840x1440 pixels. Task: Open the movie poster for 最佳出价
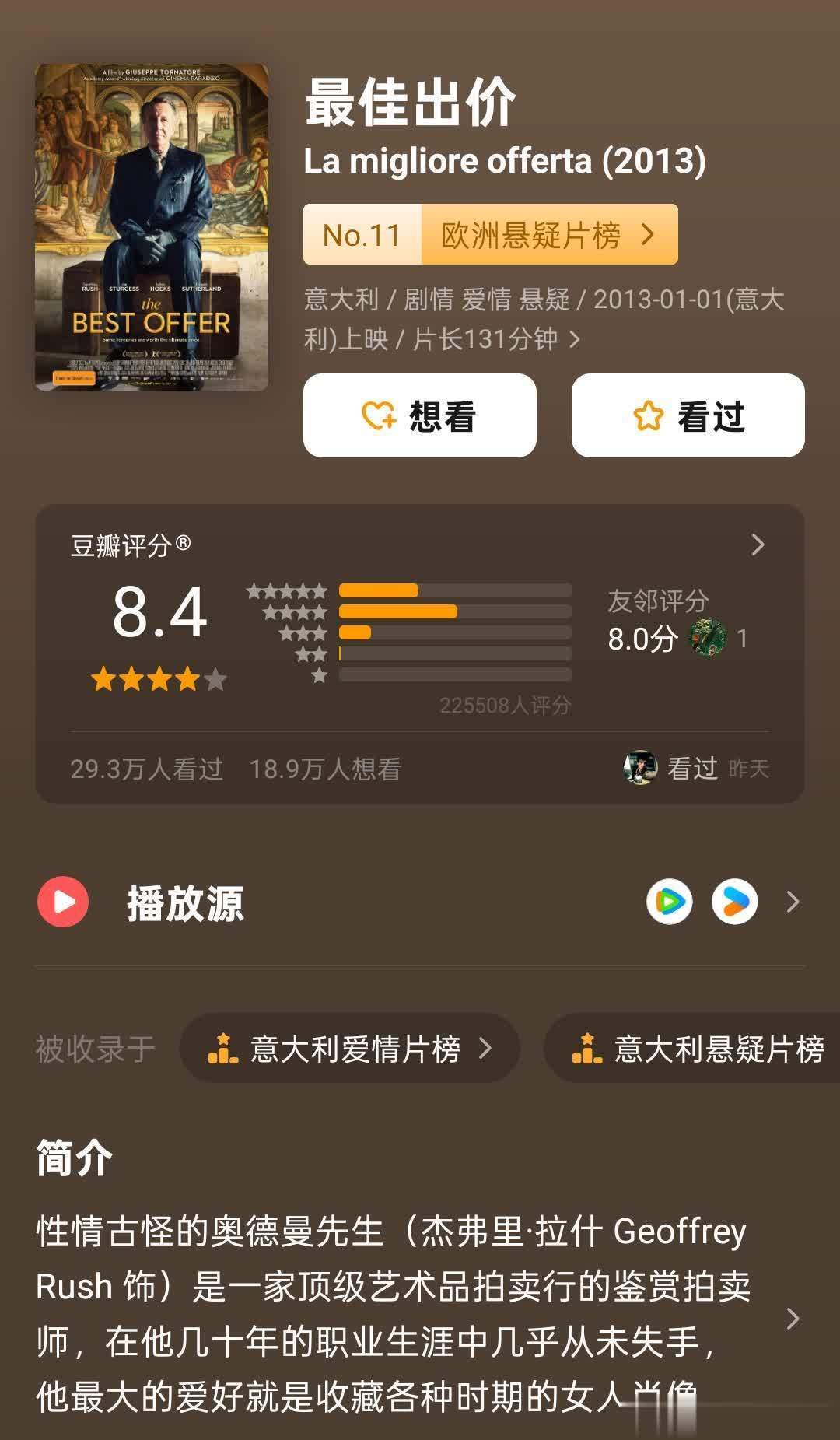tap(152, 226)
